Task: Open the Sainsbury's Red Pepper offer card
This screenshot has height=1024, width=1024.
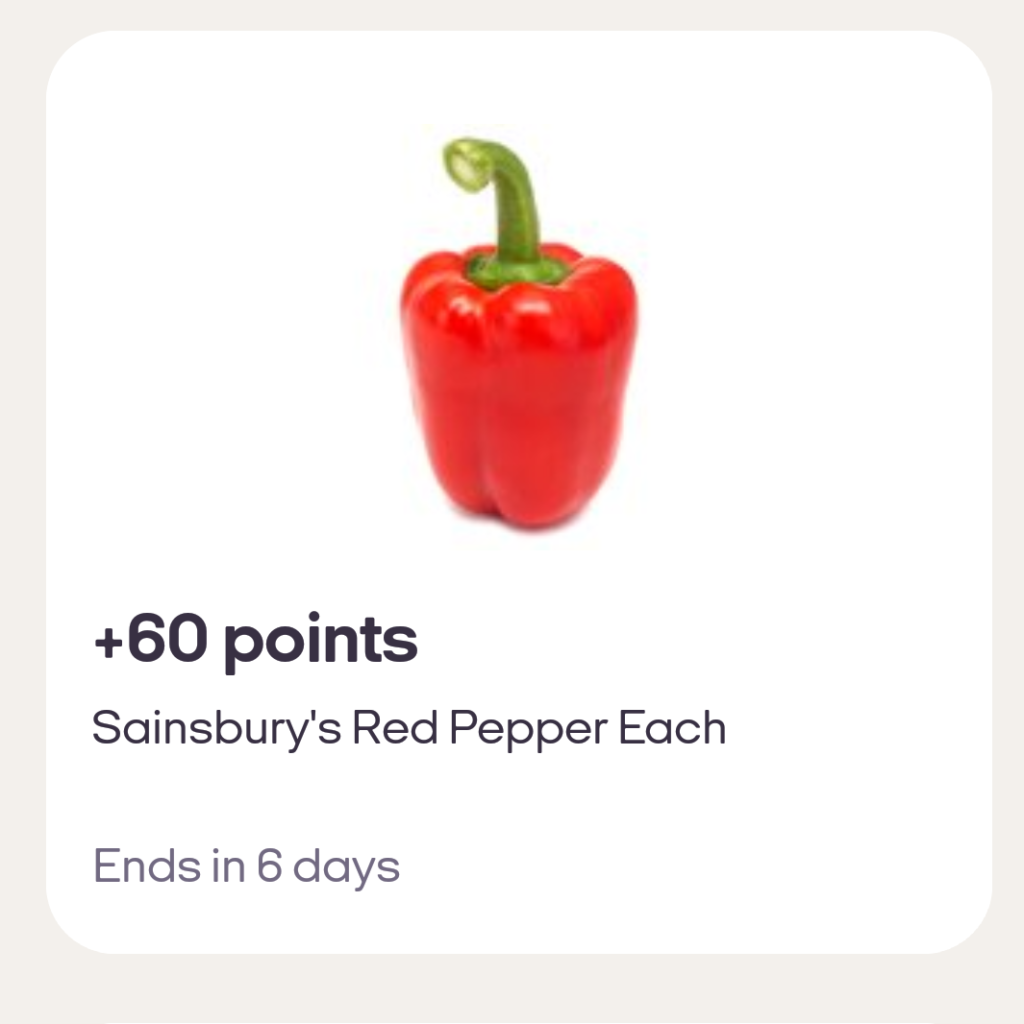Action: click(x=519, y=492)
